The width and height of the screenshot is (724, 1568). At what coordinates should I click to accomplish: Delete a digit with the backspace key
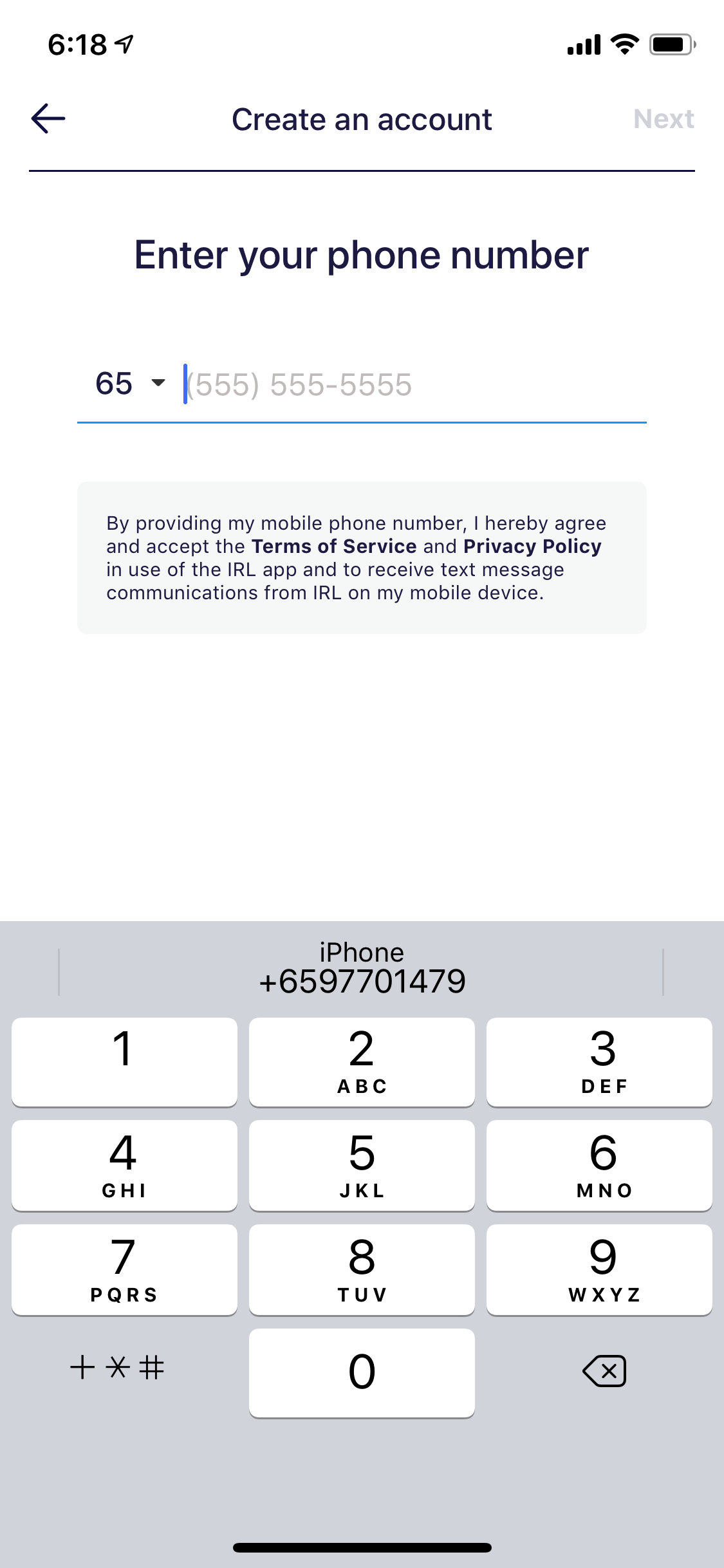604,1370
